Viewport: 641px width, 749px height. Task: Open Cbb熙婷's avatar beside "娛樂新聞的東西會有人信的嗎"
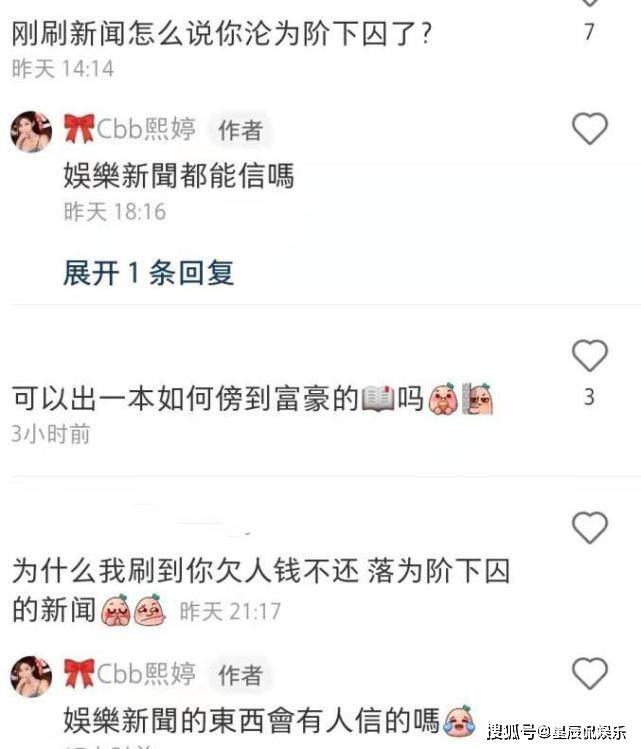pyautogui.click(x=31, y=676)
